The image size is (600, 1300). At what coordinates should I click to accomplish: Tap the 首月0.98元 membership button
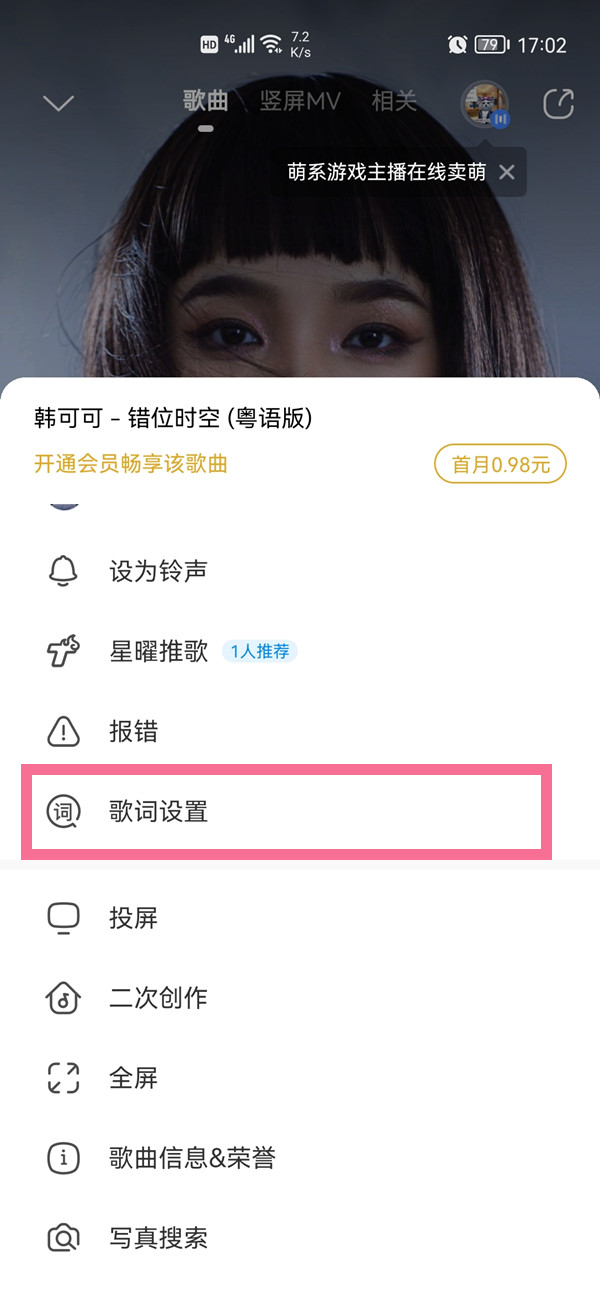click(x=500, y=464)
